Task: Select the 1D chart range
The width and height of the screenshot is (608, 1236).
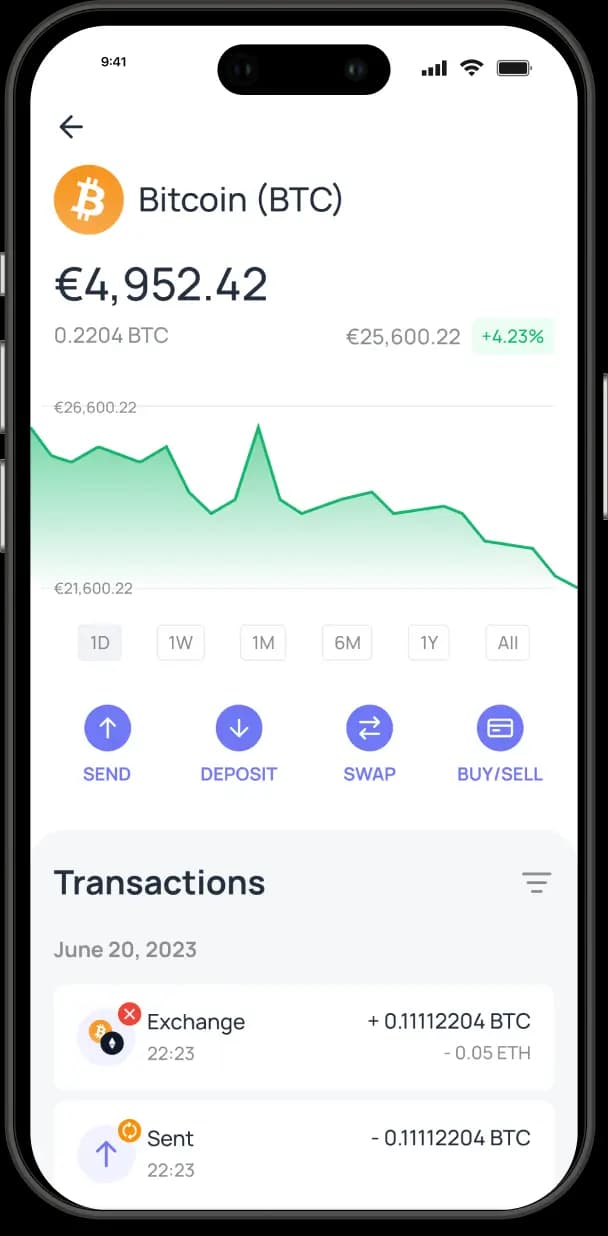Action: (x=100, y=643)
